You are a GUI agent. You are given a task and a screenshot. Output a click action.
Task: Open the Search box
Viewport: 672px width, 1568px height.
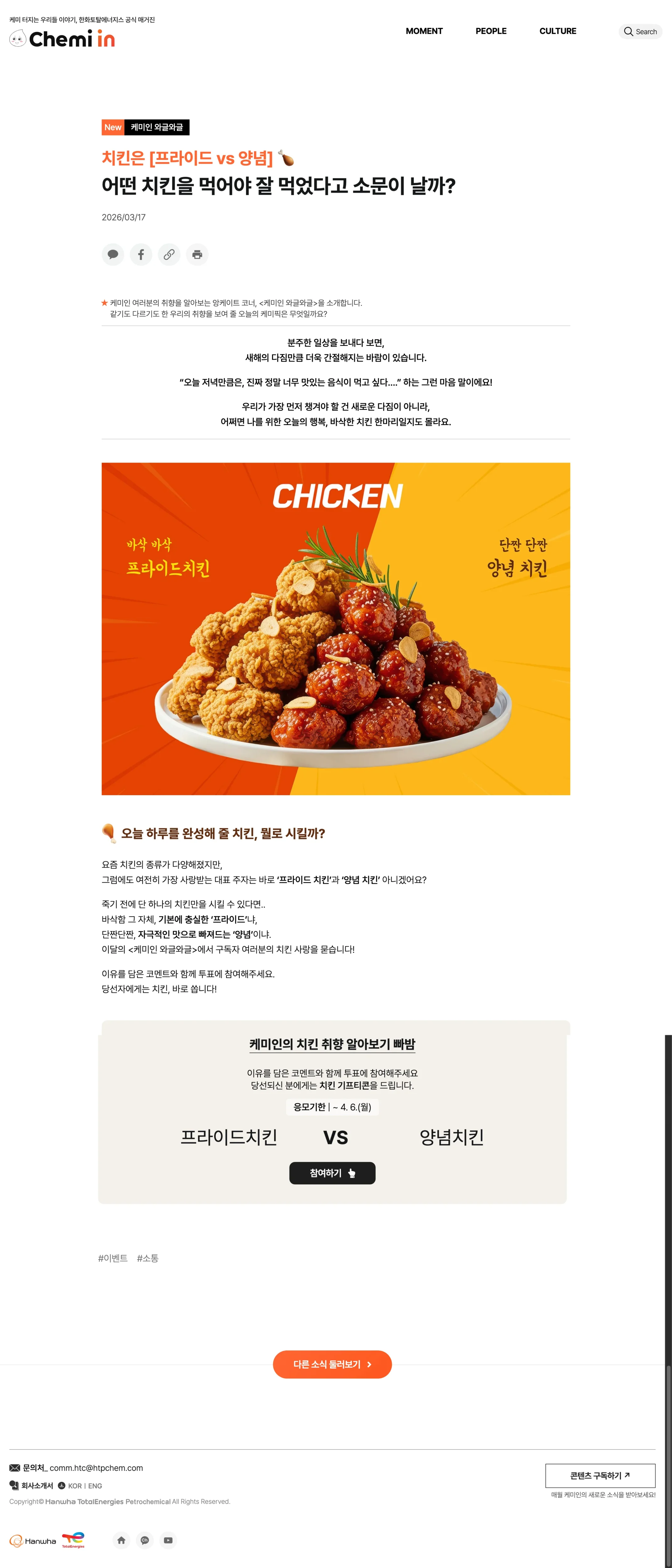click(640, 32)
